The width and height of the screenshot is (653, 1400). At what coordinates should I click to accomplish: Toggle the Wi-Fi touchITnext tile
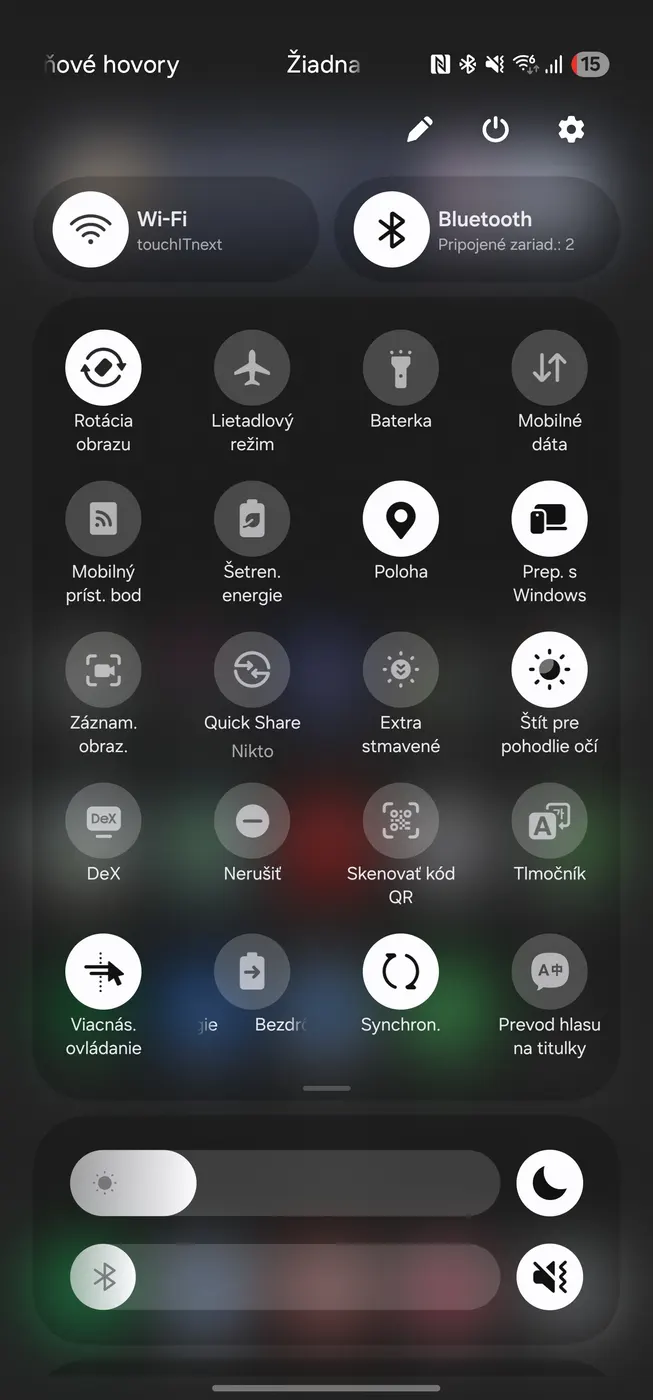[91, 230]
